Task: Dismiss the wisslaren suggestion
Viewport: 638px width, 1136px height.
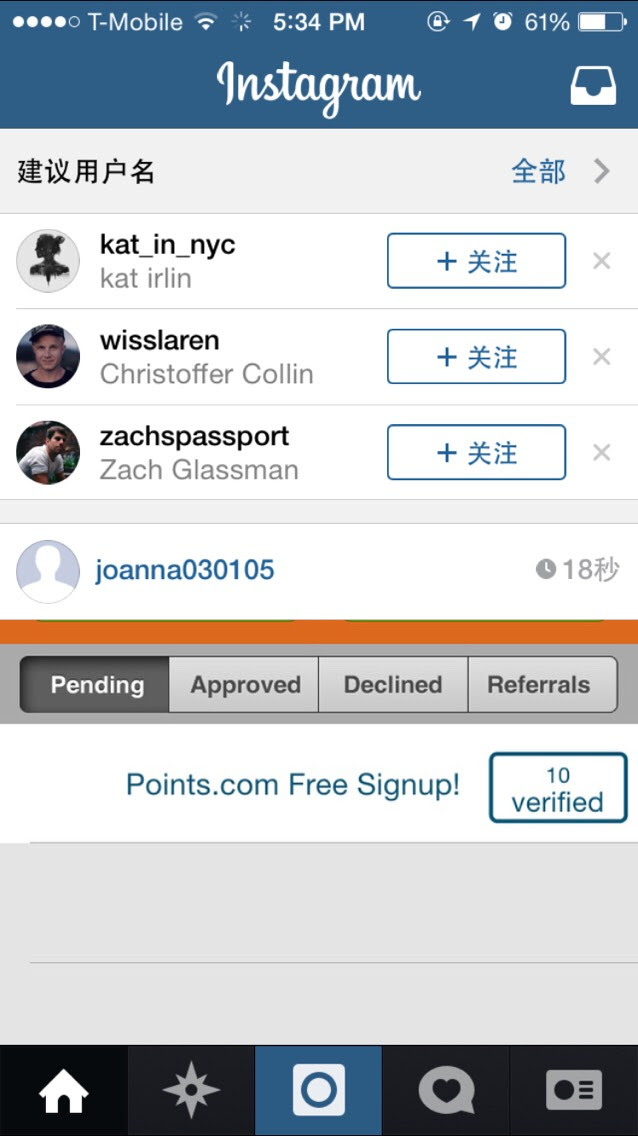Action: (601, 356)
